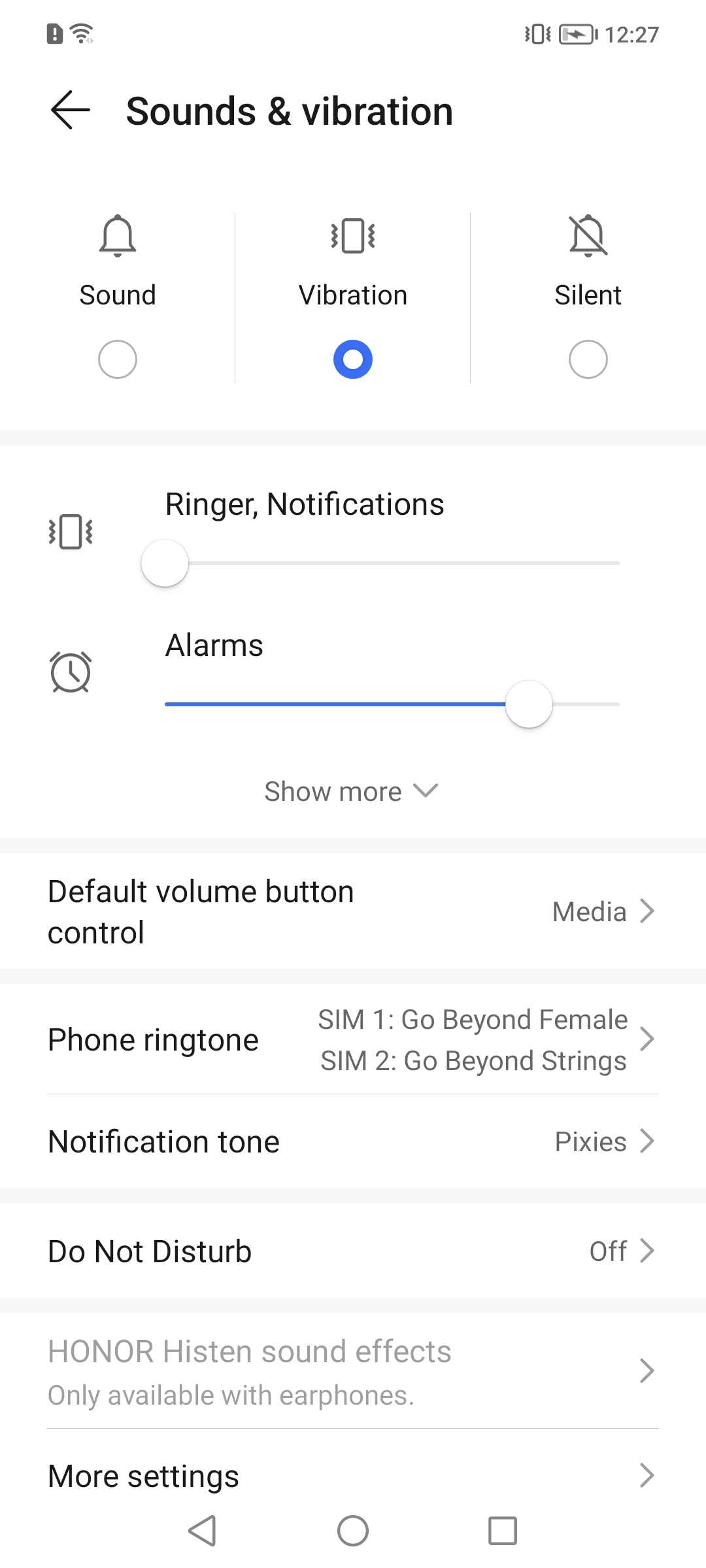The width and height of the screenshot is (706, 1568).
Task: Open Default volume button control
Action: pos(353,911)
